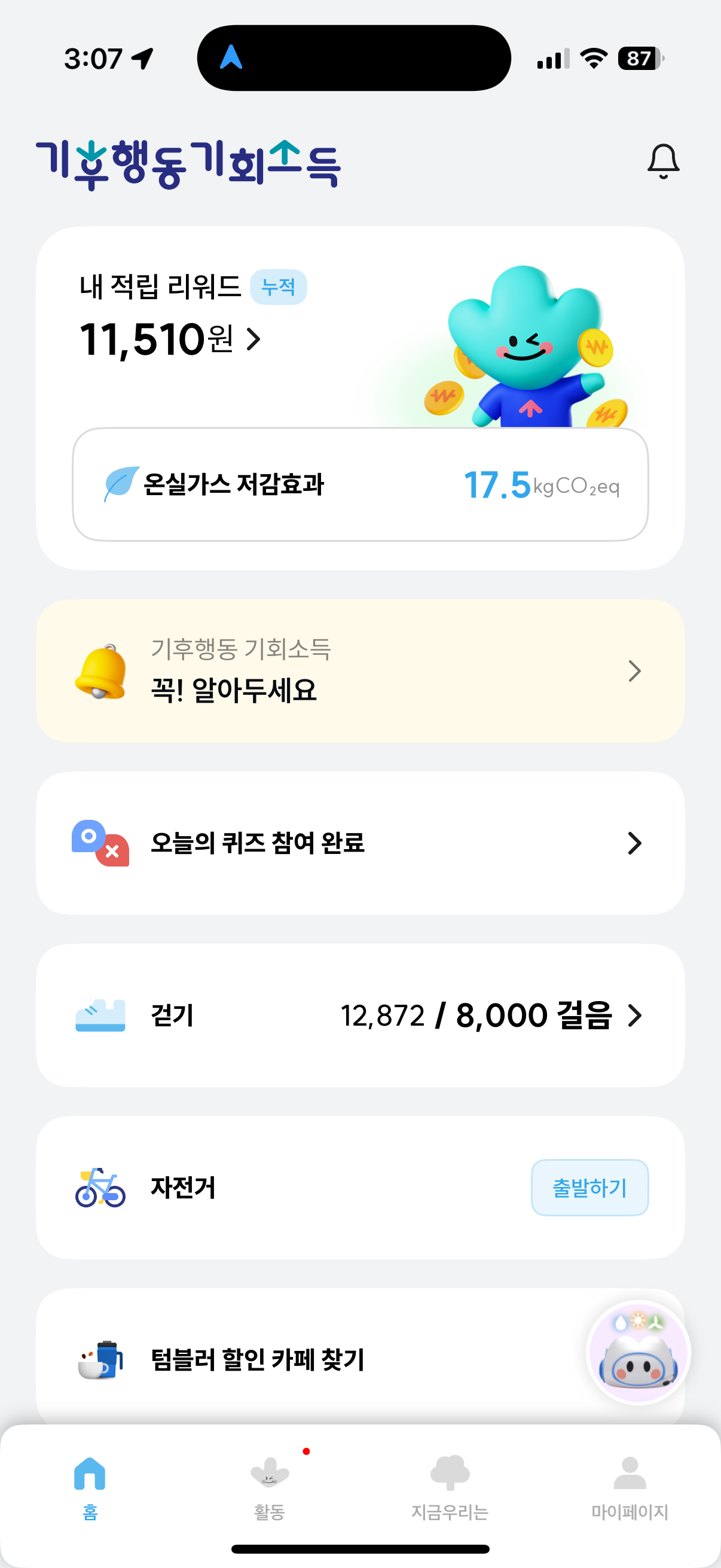Switch to the 활동 tab

[x=270, y=1486]
